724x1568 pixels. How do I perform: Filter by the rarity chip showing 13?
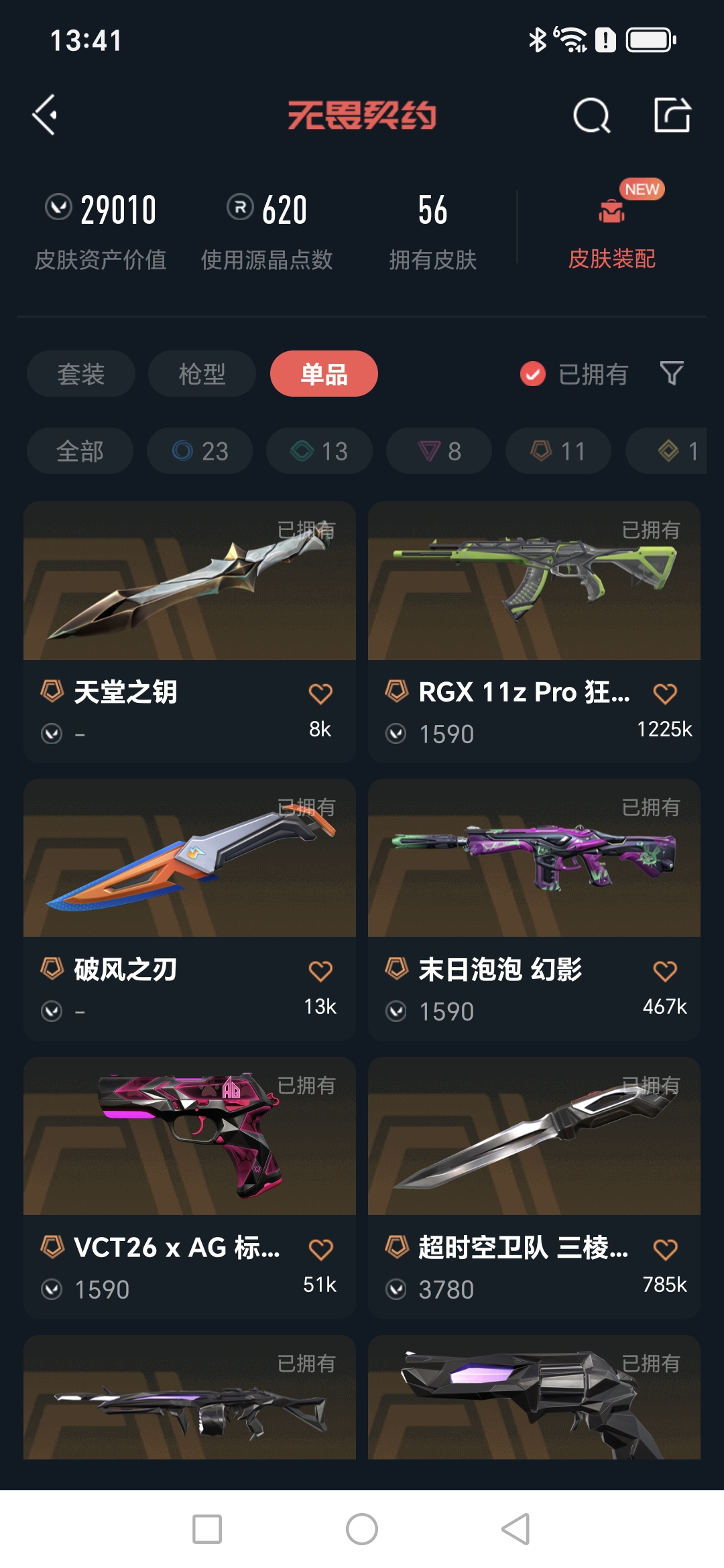(319, 451)
